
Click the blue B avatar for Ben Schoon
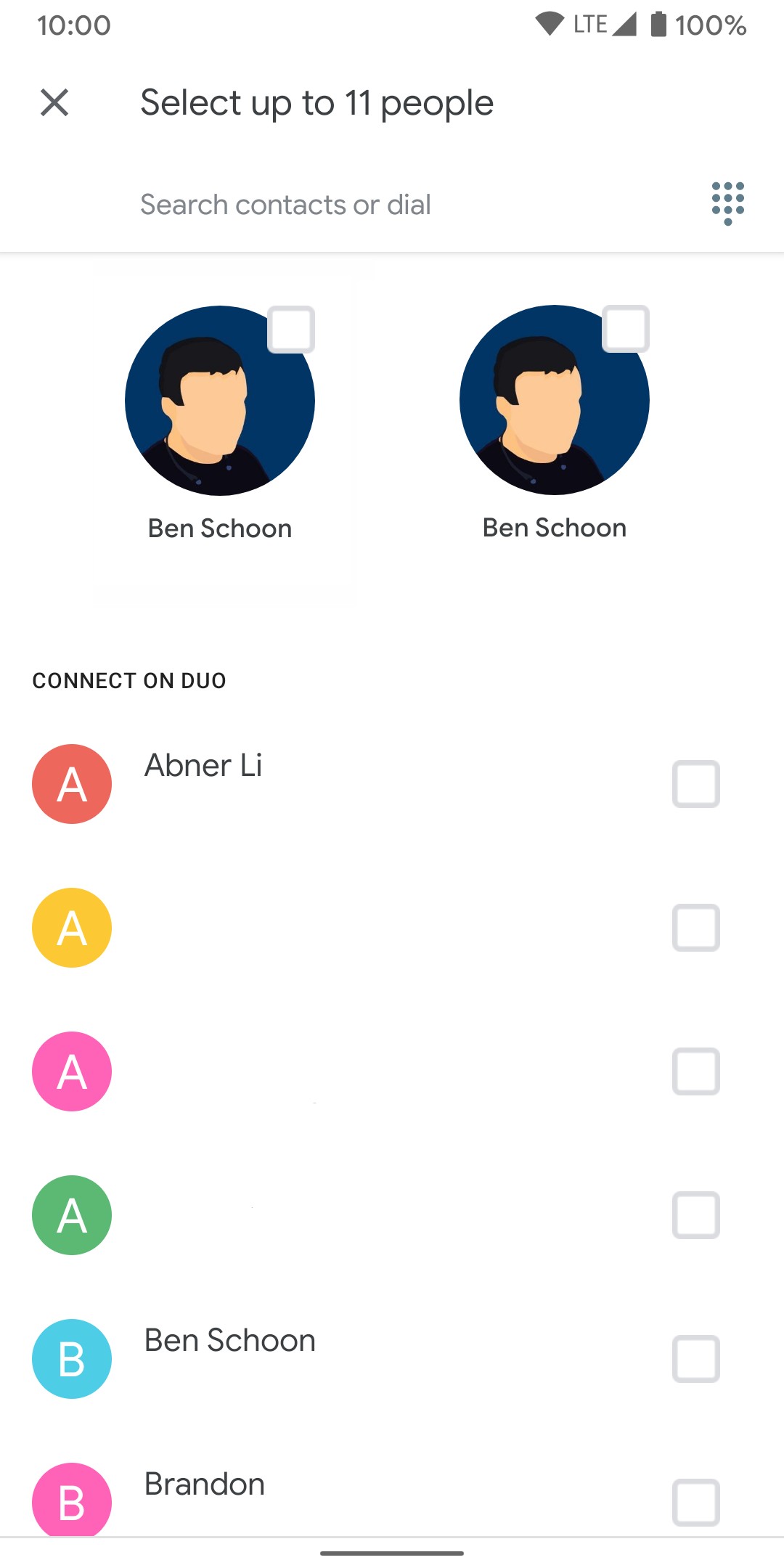[x=70, y=1359]
